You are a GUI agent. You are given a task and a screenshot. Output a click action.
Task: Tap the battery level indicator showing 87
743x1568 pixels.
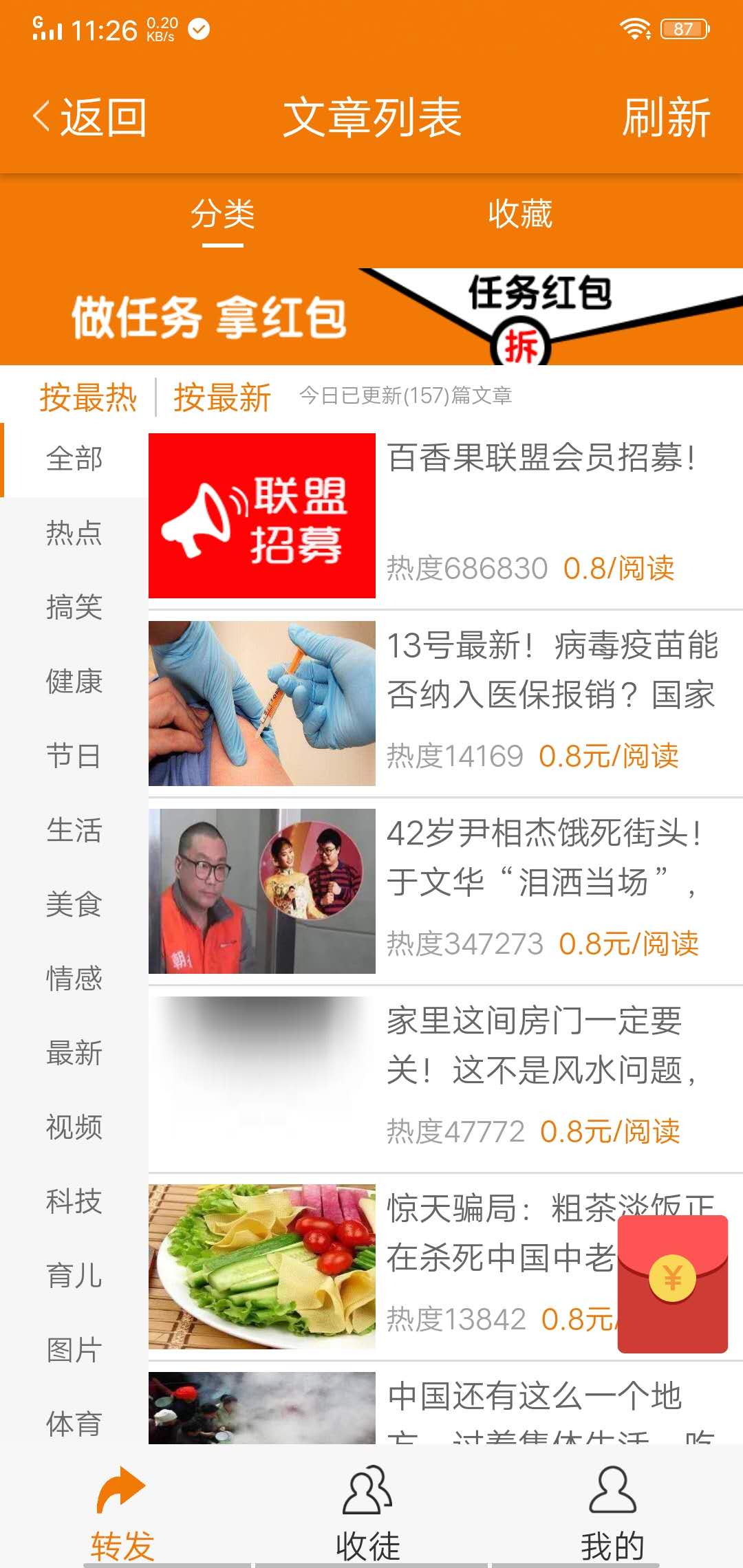tap(683, 28)
